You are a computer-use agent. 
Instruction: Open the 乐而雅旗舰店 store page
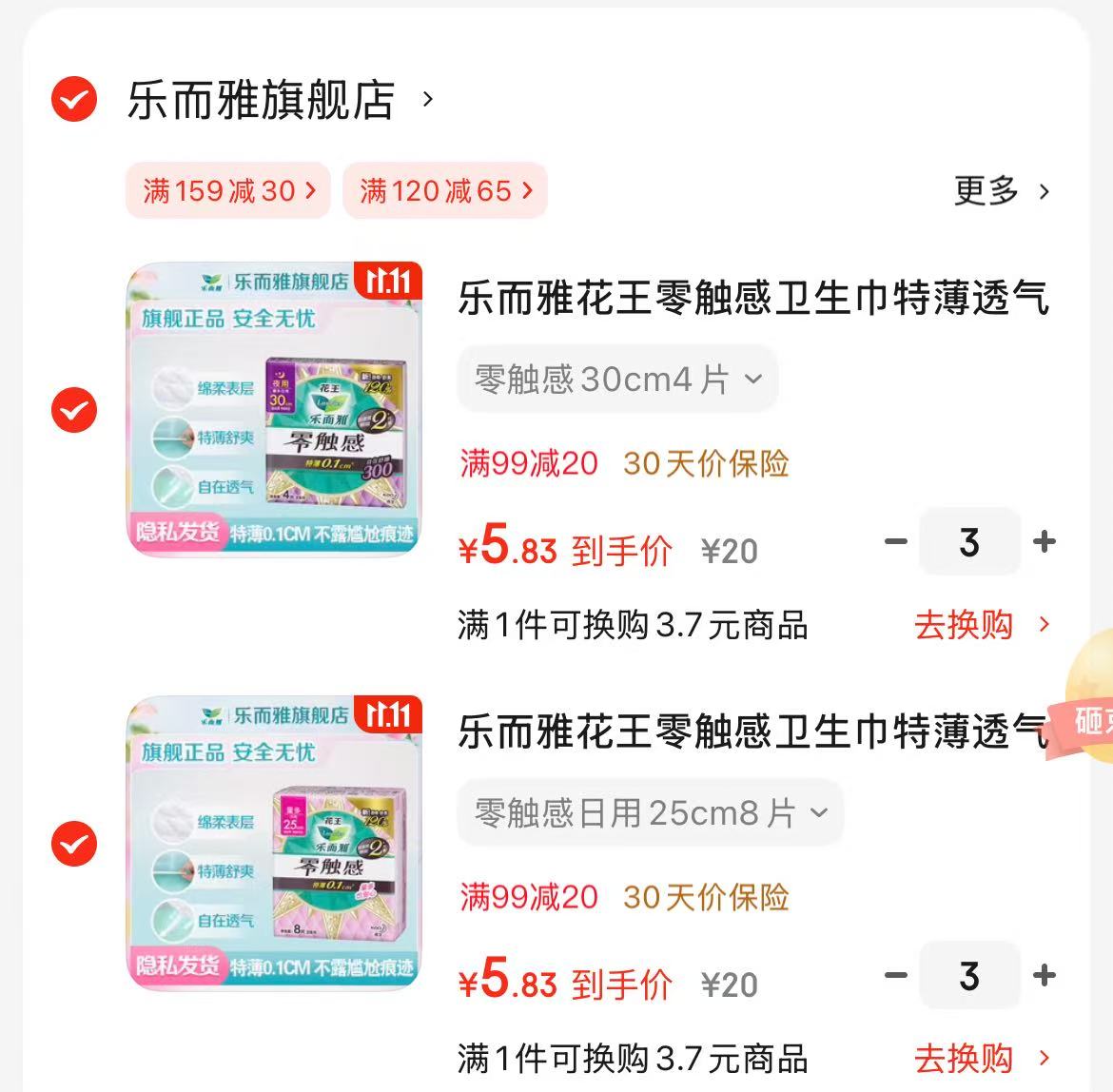pos(262,100)
